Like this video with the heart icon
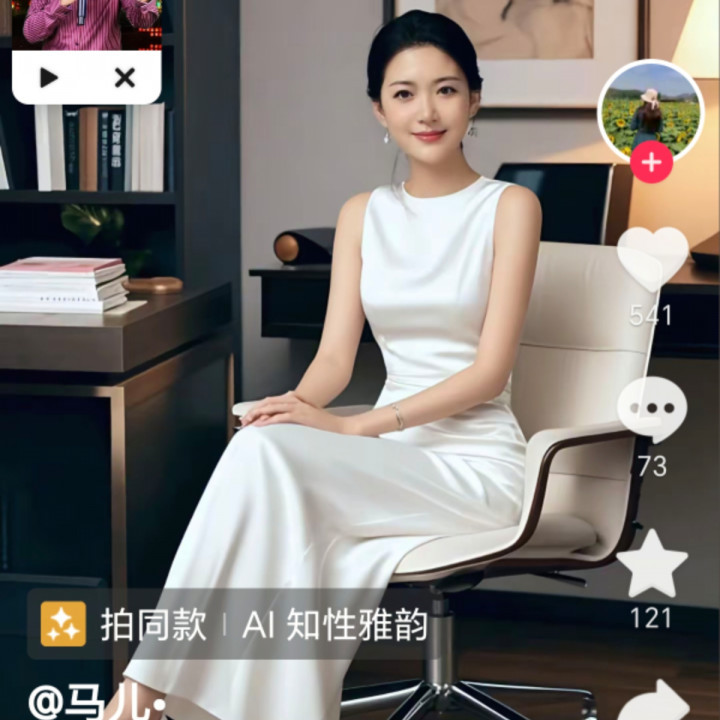The height and width of the screenshot is (720, 720). pyautogui.click(x=652, y=258)
